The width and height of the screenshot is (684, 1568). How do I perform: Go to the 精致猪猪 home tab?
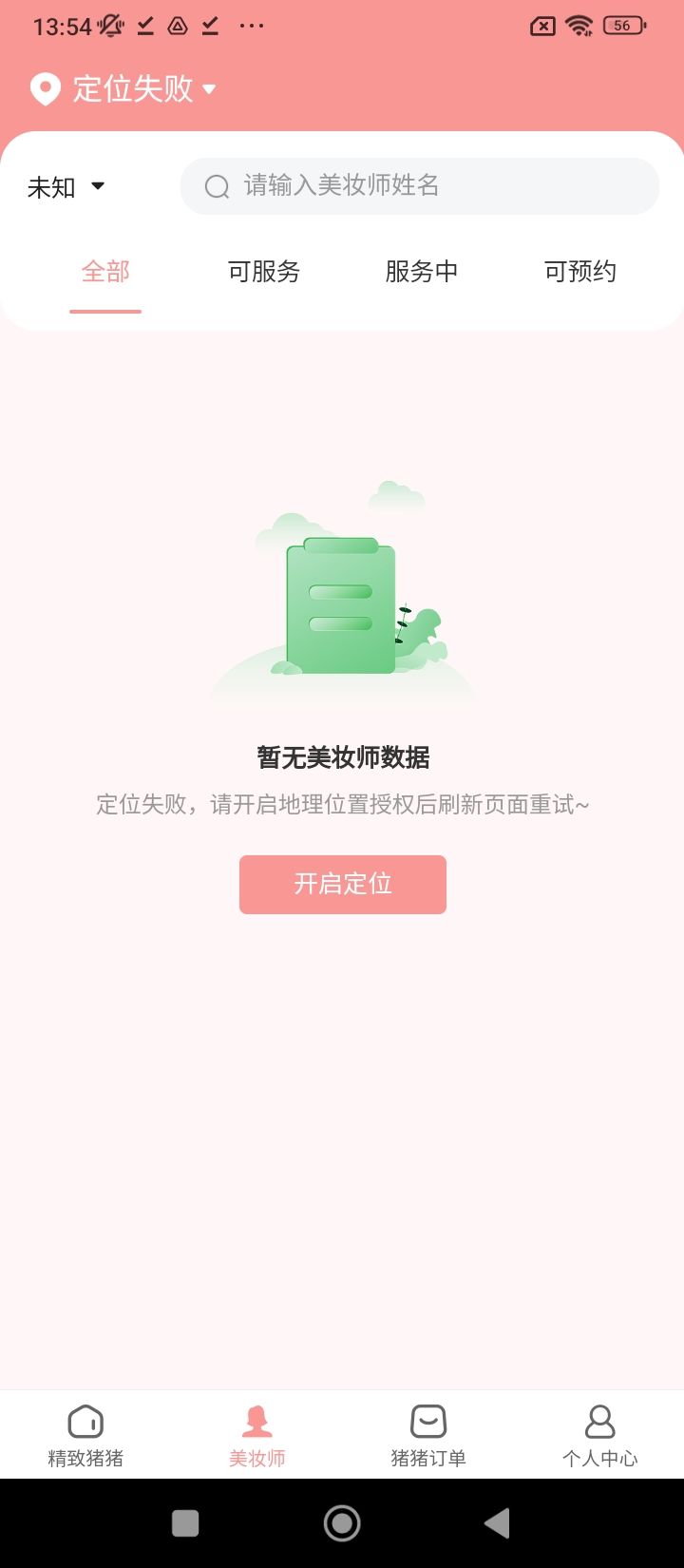85,1436
